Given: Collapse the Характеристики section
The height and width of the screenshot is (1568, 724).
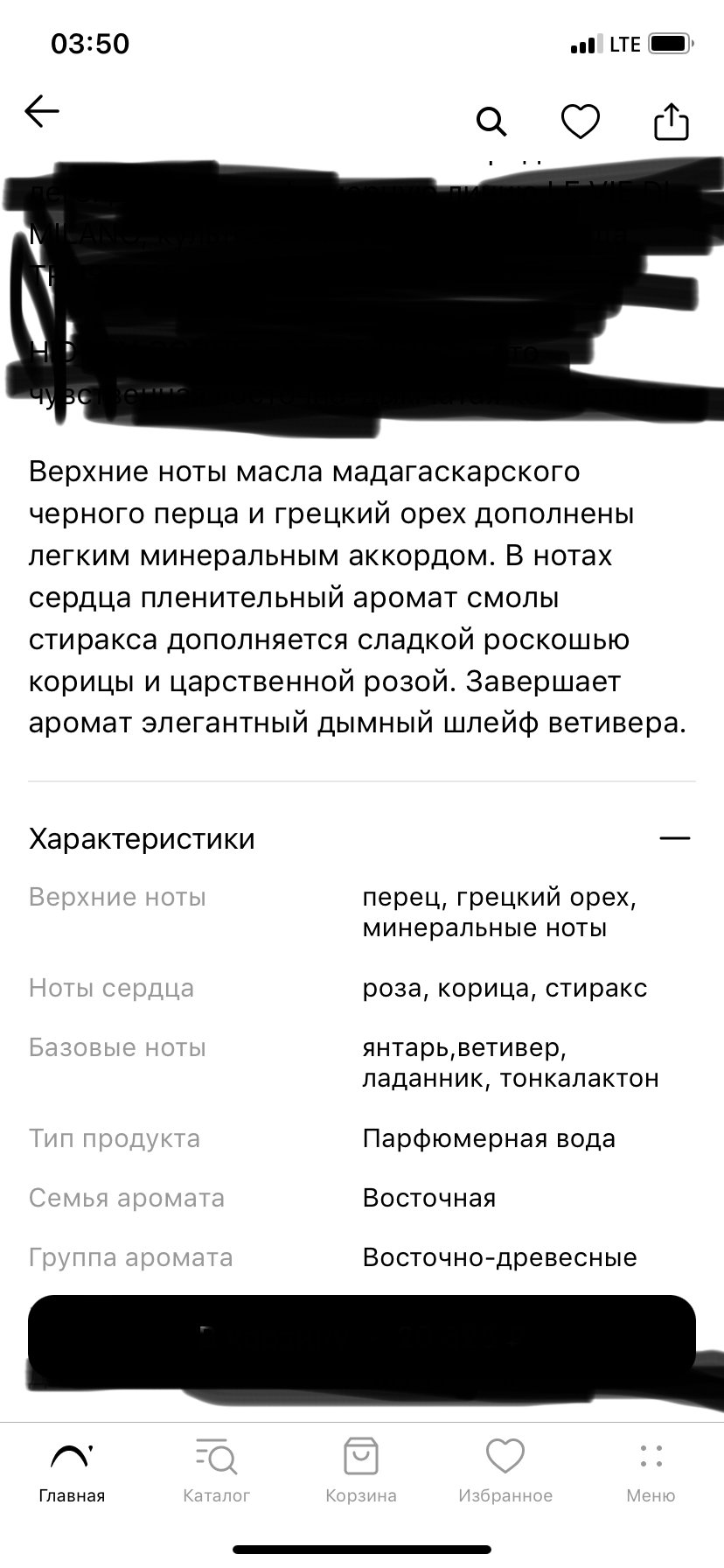Looking at the screenshot, I should [x=675, y=838].
